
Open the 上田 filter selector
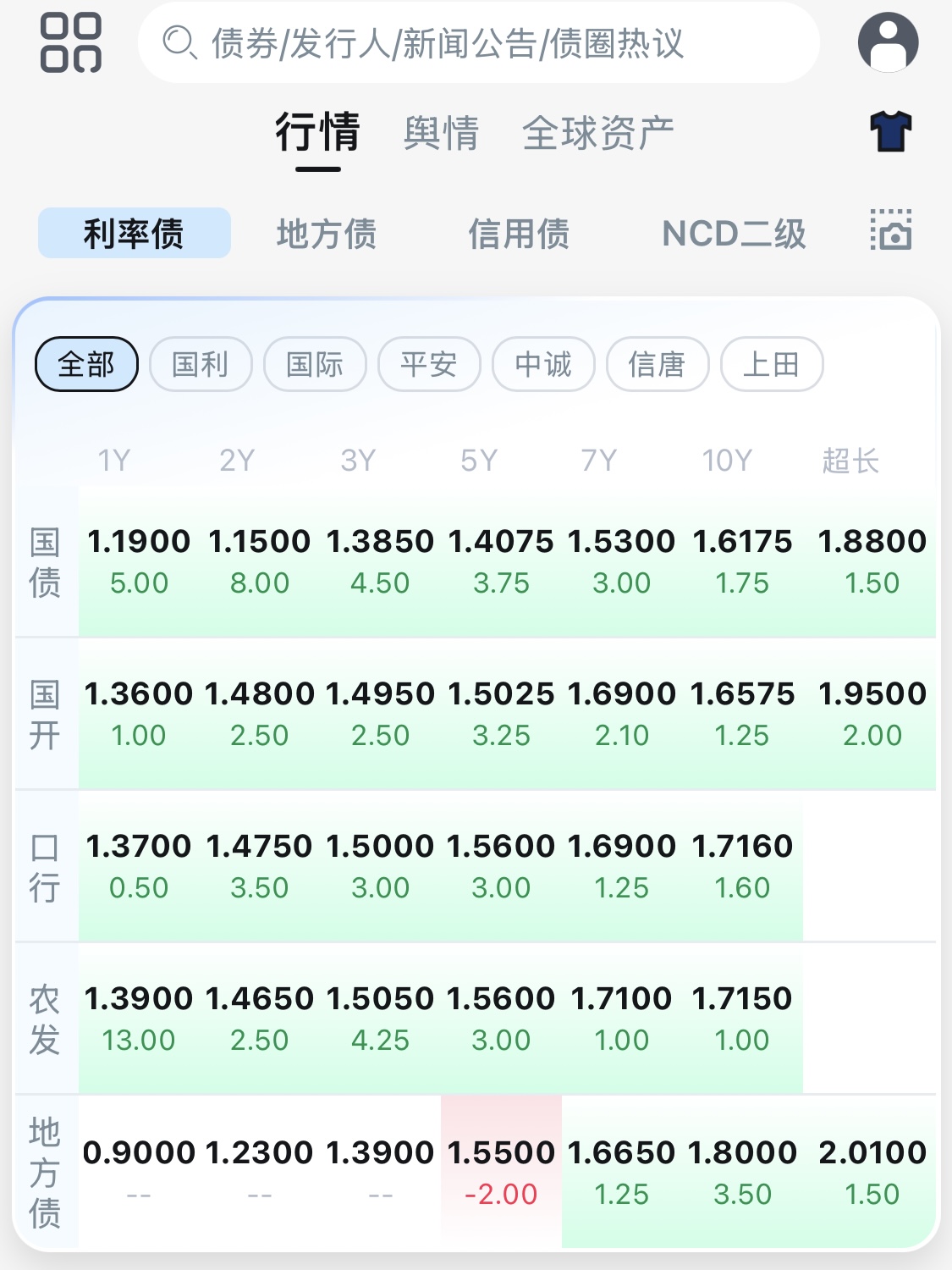click(x=771, y=363)
